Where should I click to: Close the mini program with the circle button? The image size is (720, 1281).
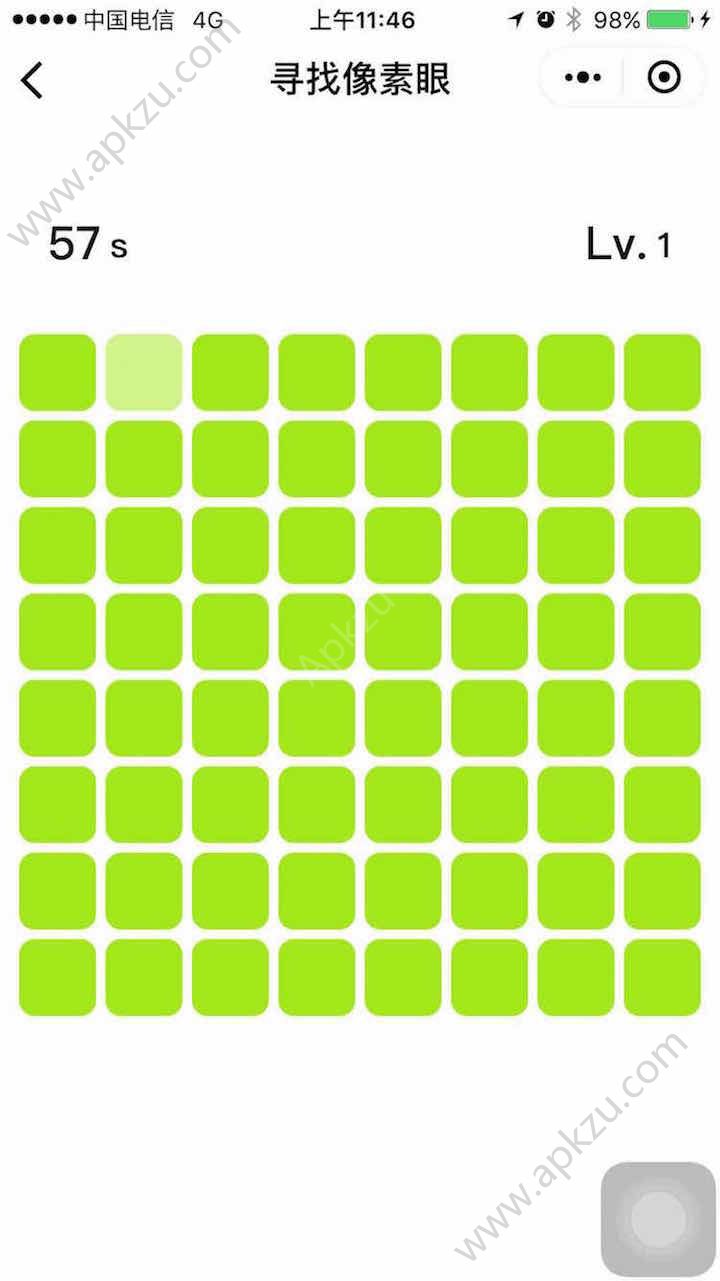664,78
